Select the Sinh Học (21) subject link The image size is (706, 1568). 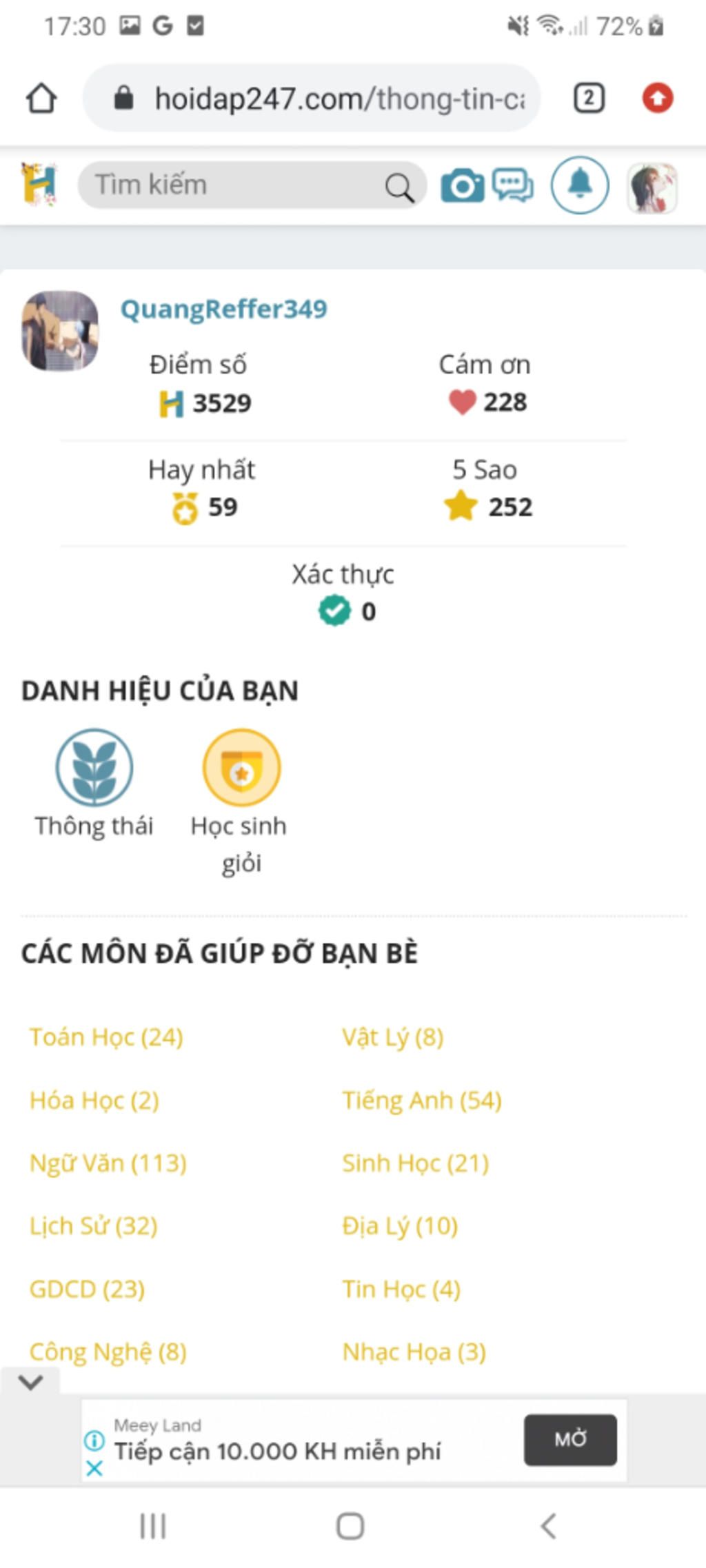point(416,1163)
